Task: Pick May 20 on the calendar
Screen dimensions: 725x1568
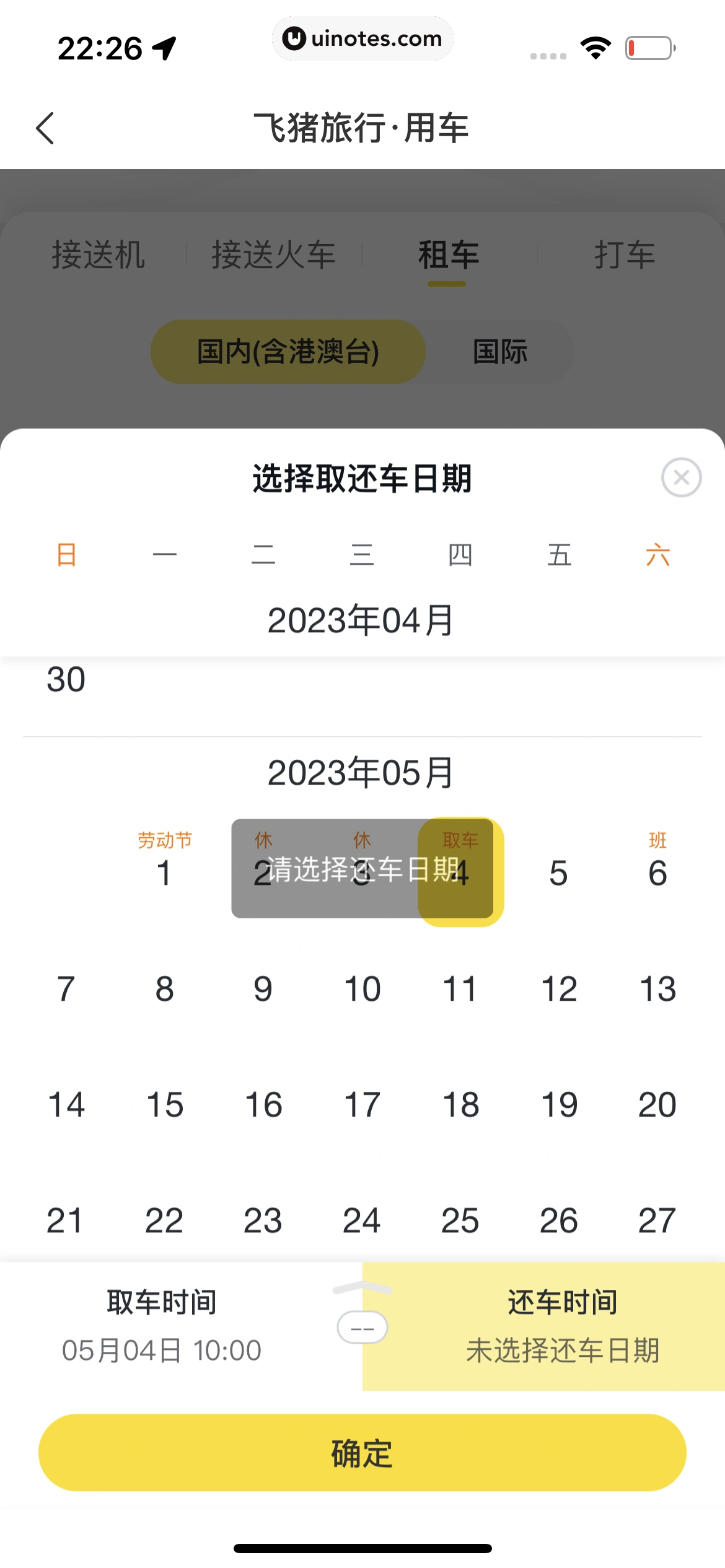Action: click(x=657, y=1105)
